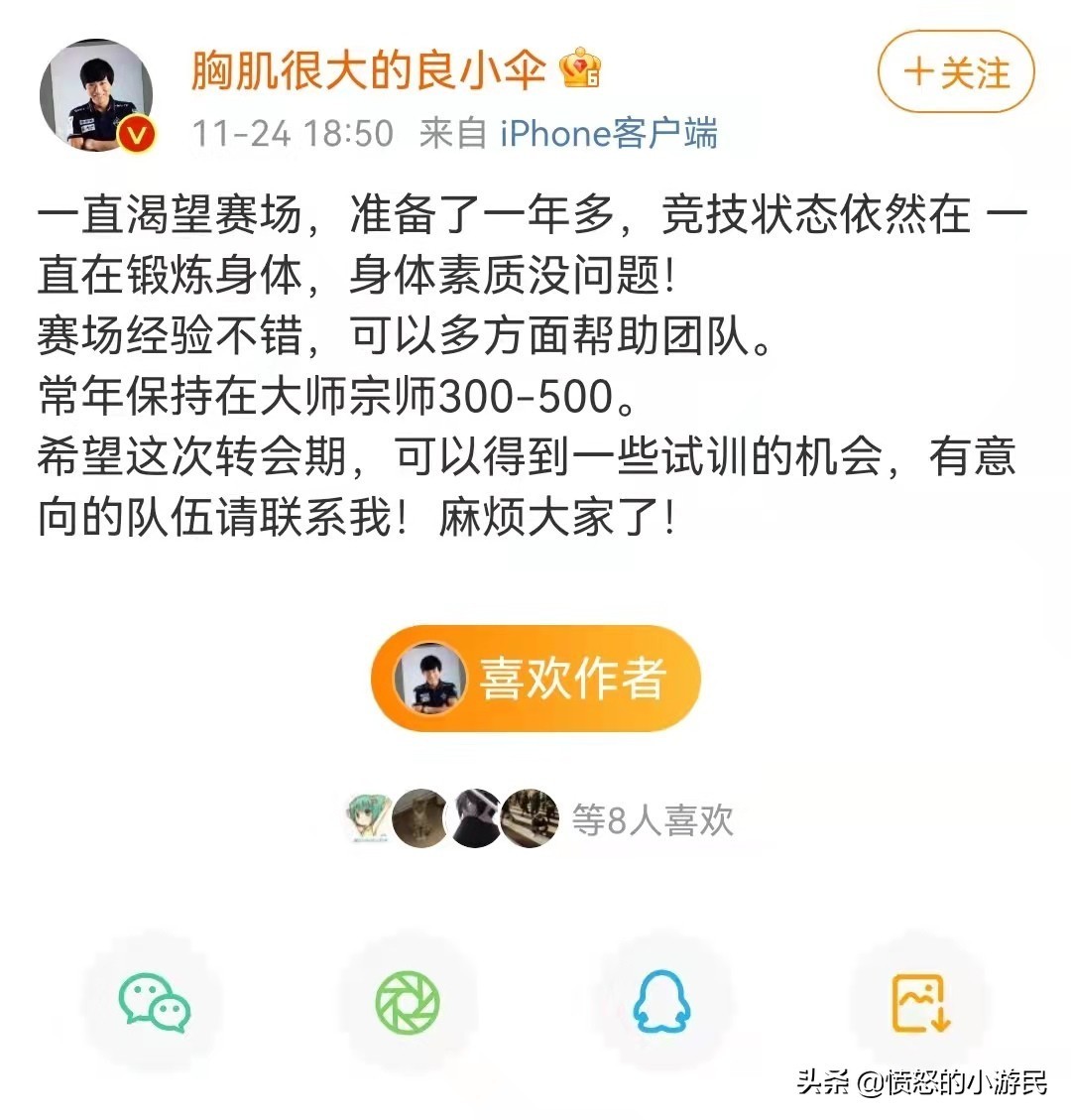Open the 胸肌很大的良小伞 username link
Image resolution: width=1071 pixels, height=1120 pixels.
[x=369, y=69]
